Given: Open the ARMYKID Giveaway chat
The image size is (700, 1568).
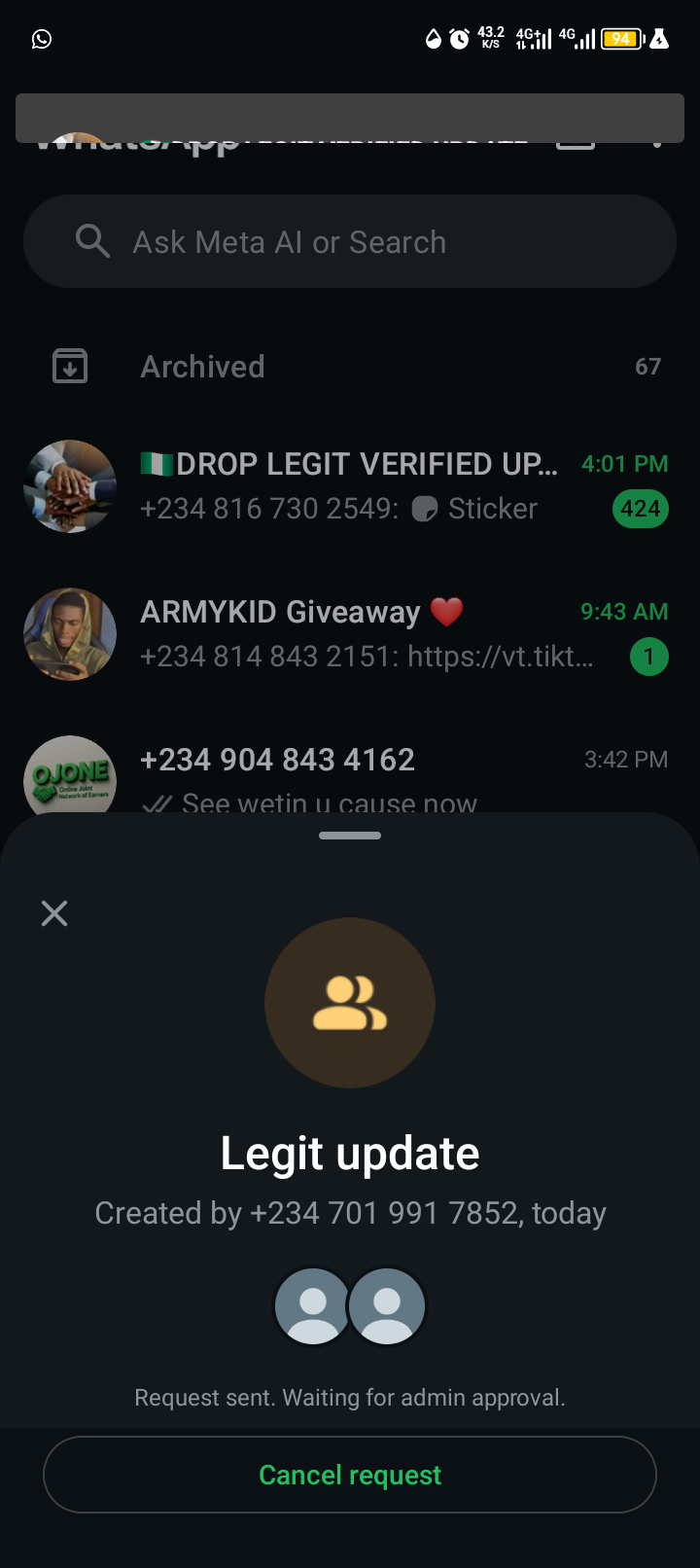Looking at the screenshot, I should click(350, 634).
